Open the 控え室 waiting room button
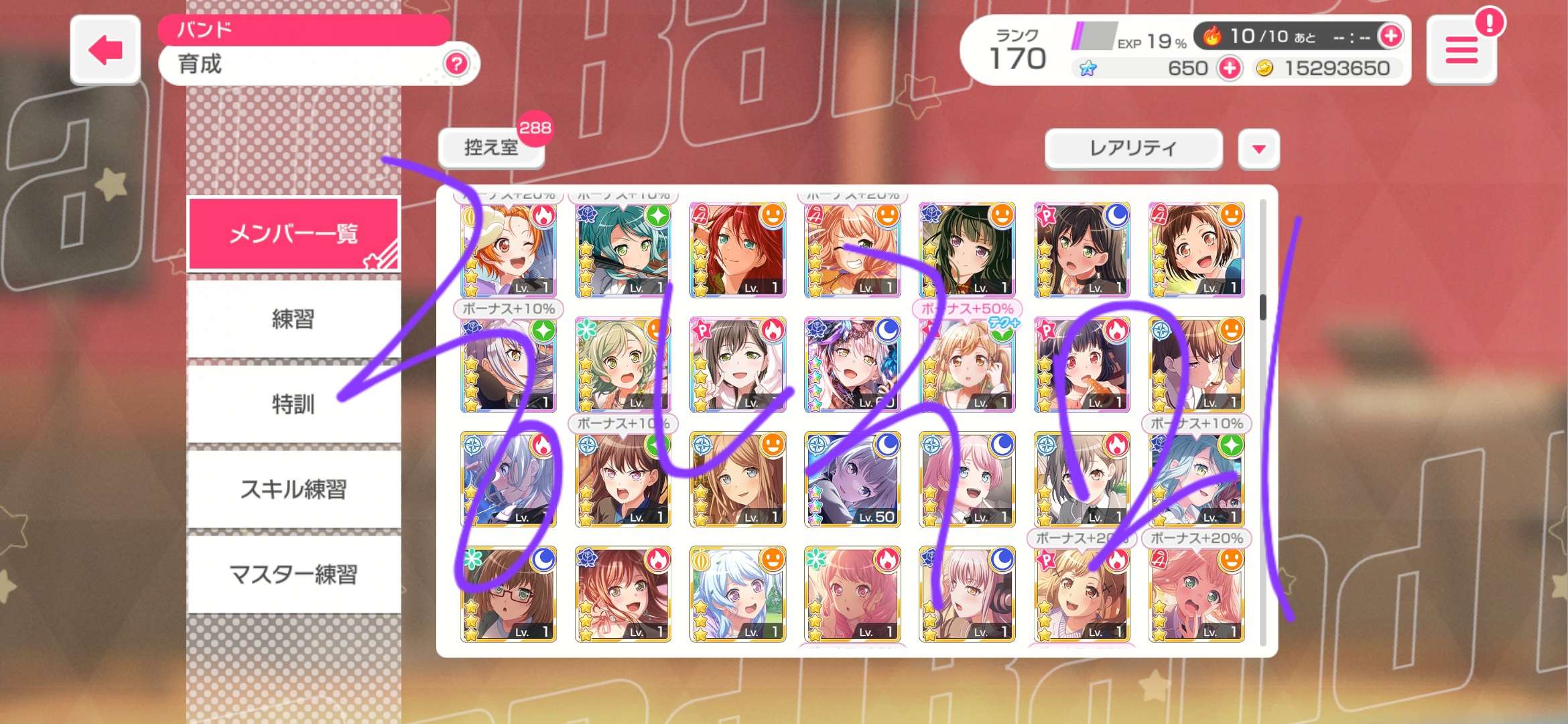 coord(491,147)
